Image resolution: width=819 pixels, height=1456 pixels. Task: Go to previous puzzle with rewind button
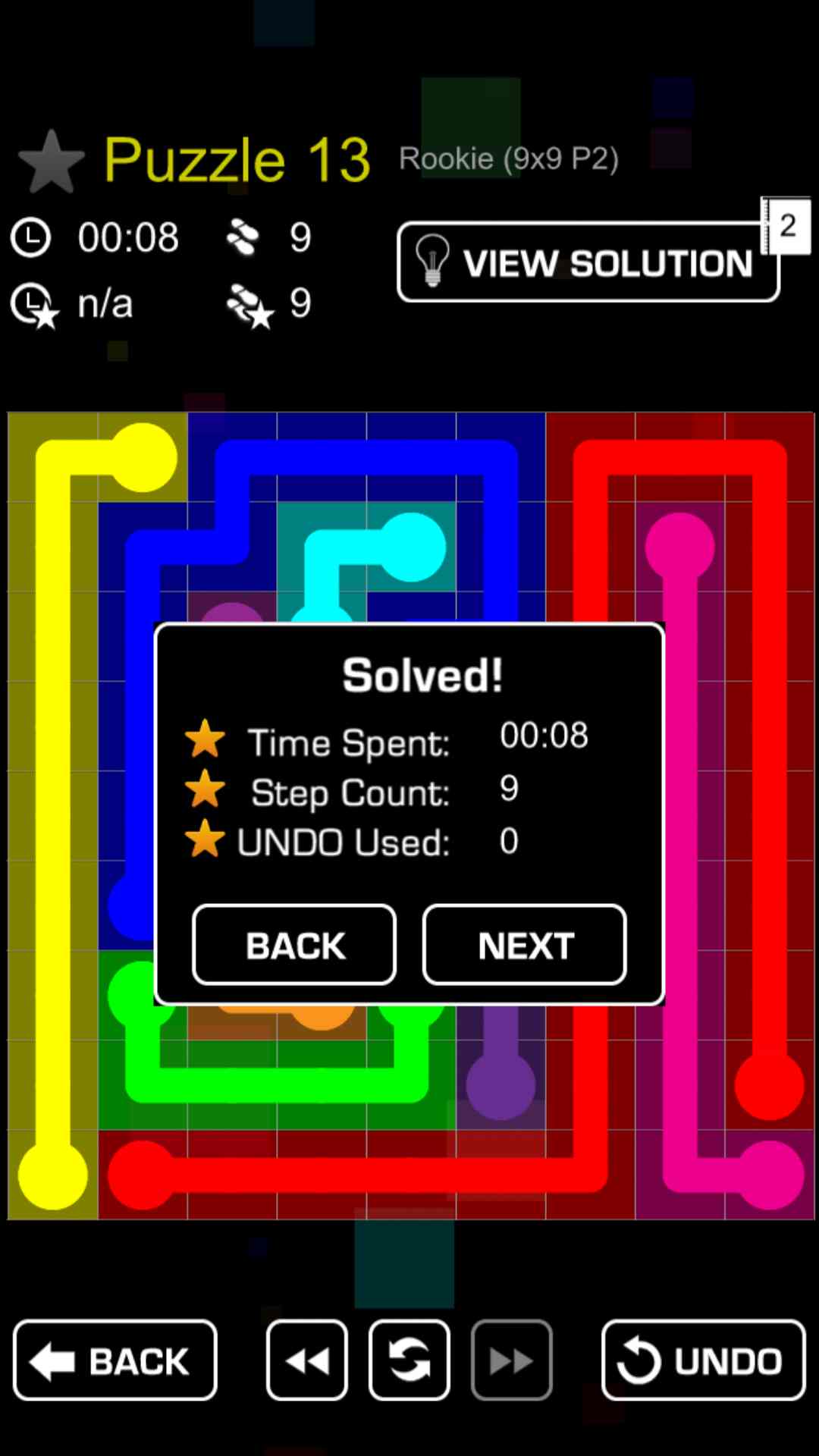(x=307, y=1360)
